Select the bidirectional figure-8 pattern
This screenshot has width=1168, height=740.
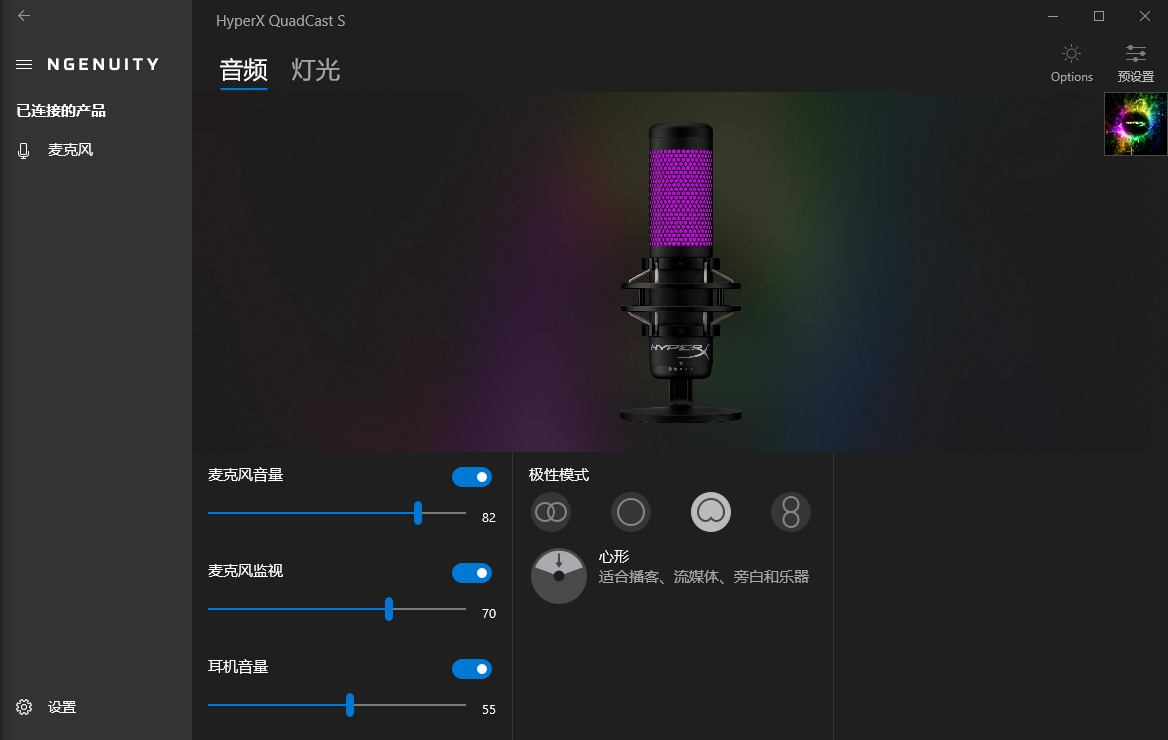[791, 513]
